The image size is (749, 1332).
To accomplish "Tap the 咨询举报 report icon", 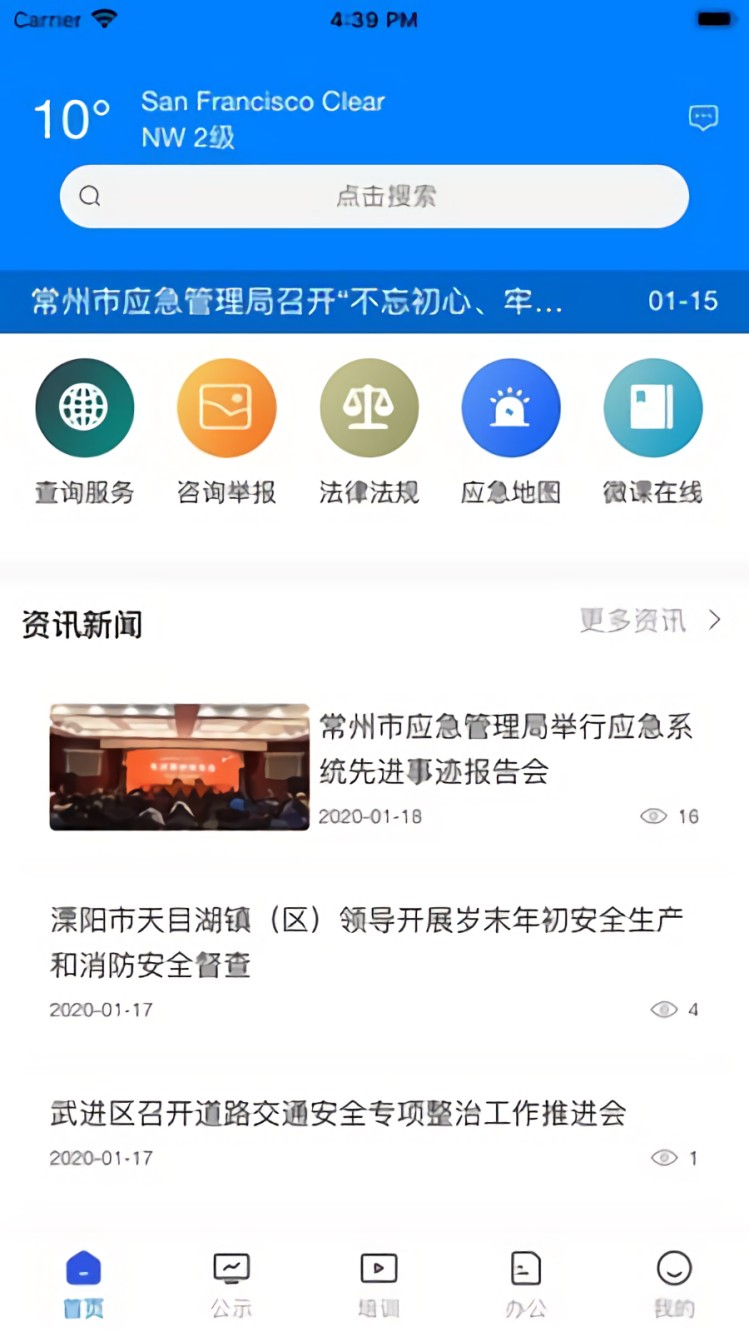I will (x=227, y=407).
